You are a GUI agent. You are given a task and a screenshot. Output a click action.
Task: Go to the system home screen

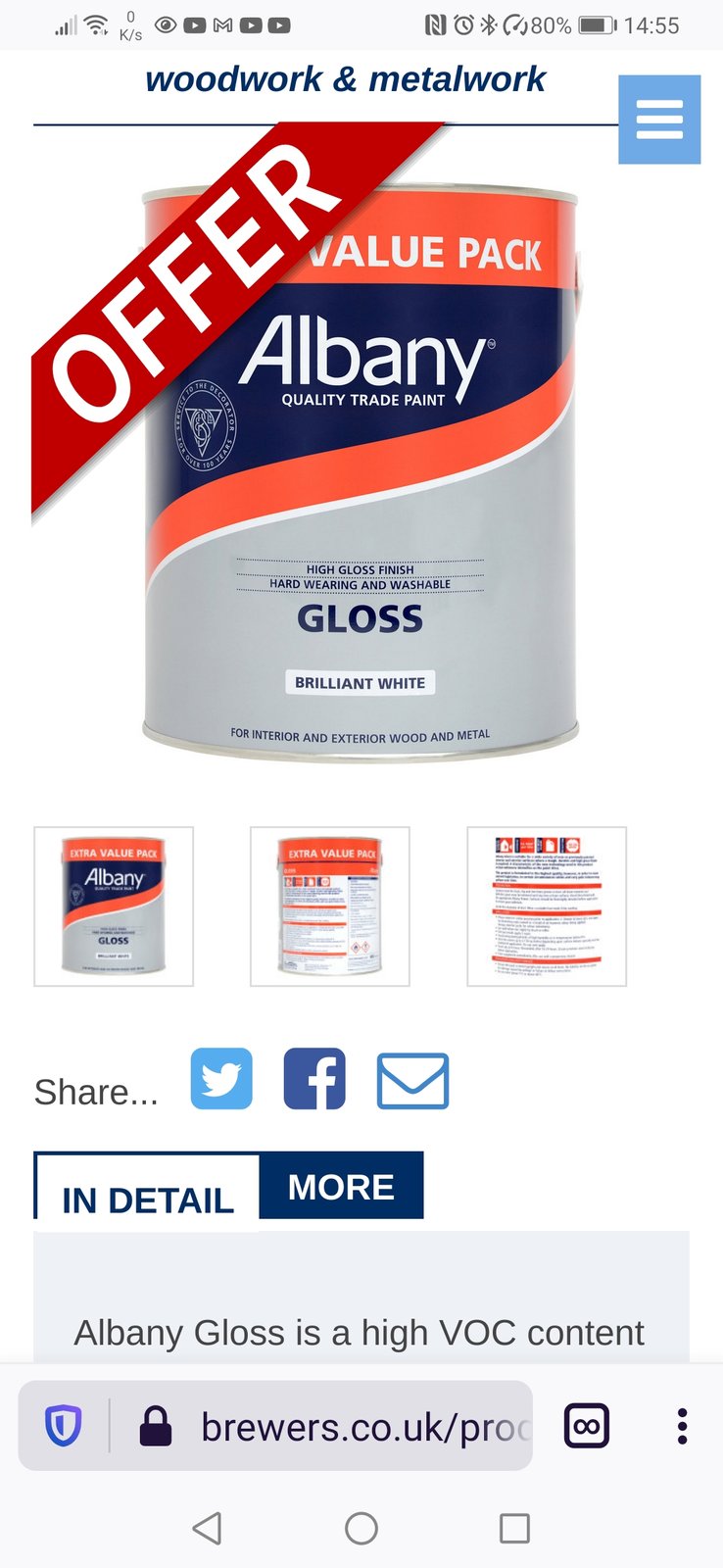click(361, 1528)
